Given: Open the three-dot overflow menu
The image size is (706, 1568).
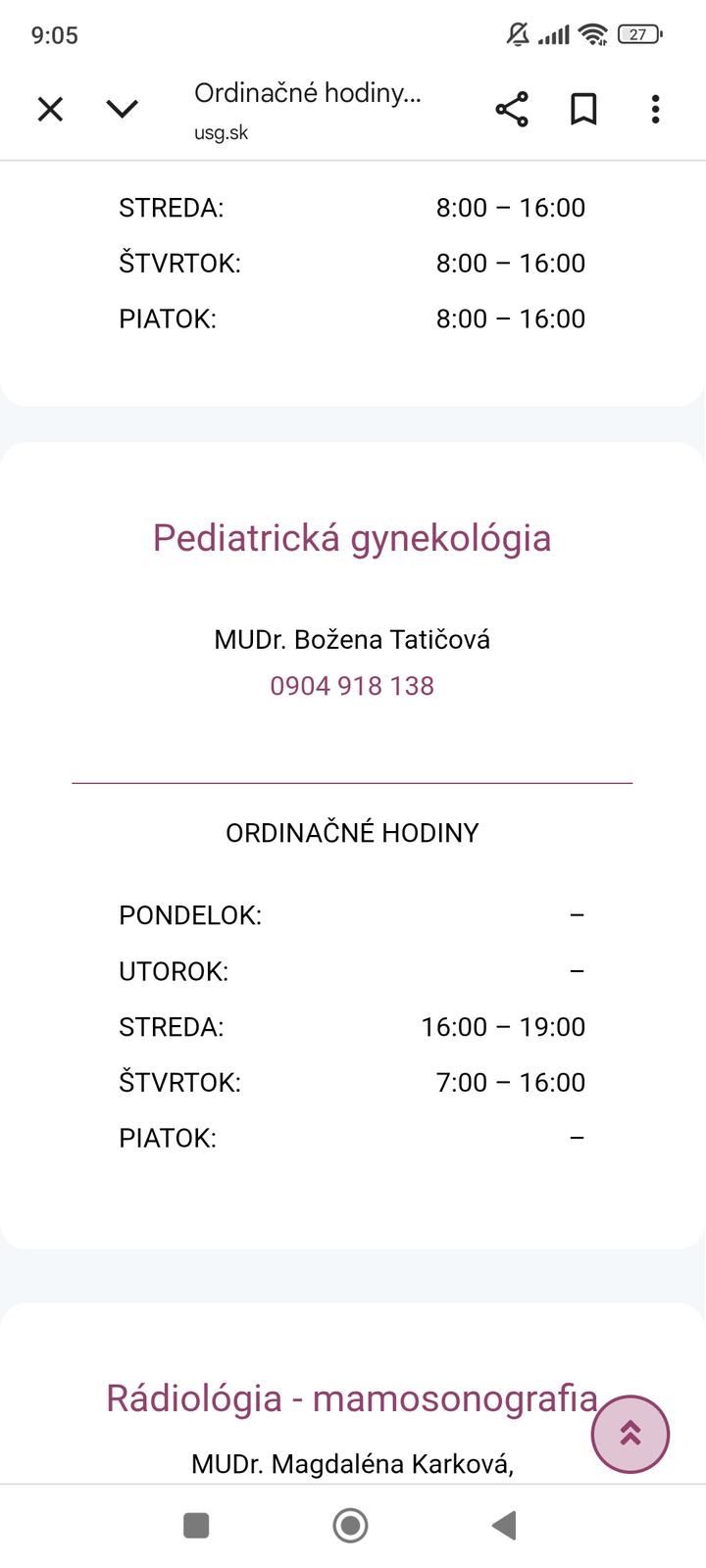Looking at the screenshot, I should pyautogui.click(x=655, y=109).
